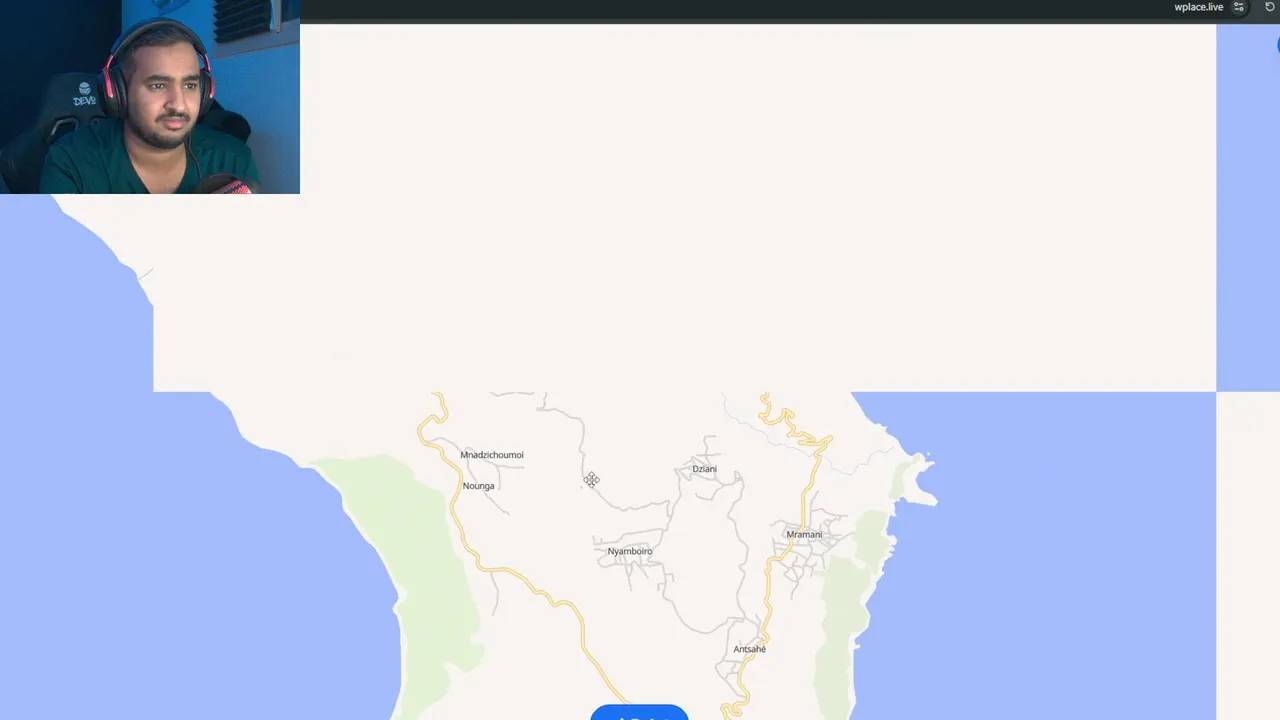The height and width of the screenshot is (720, 1280).
Task: Open site settings icon beside wplace.live
Action: point(1239,7)
